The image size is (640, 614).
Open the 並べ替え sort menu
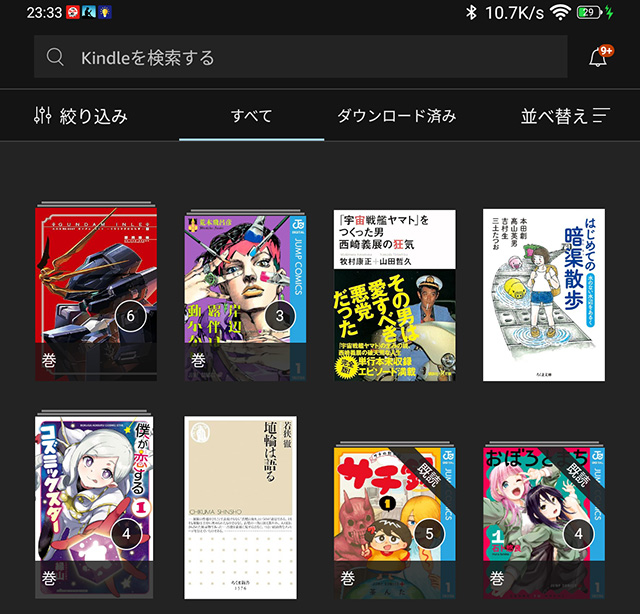[x=564, y=116]
